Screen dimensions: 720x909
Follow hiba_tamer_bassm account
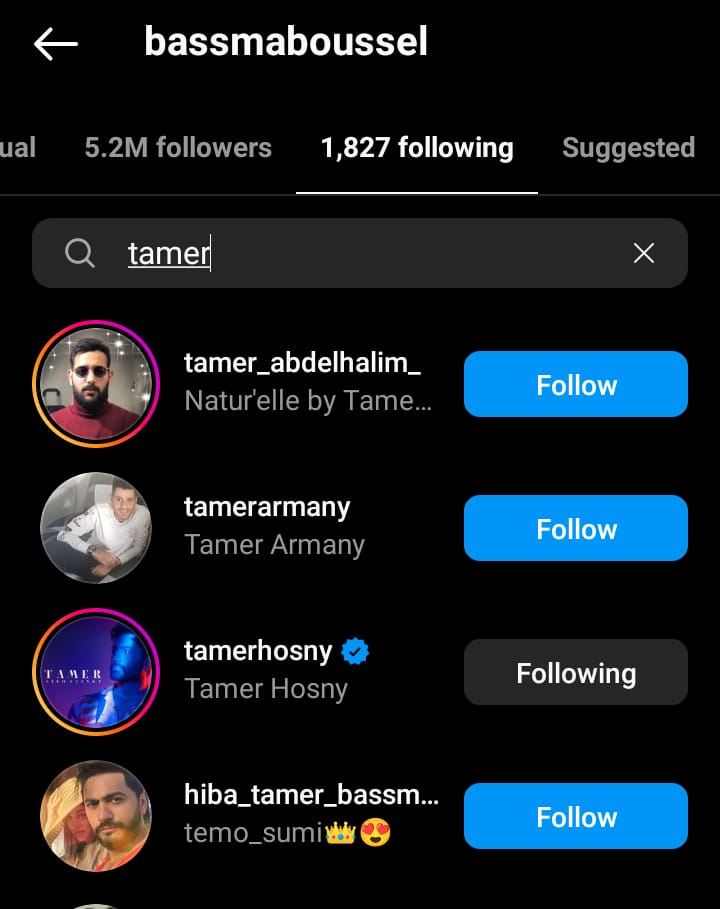(x=575, y=816)
